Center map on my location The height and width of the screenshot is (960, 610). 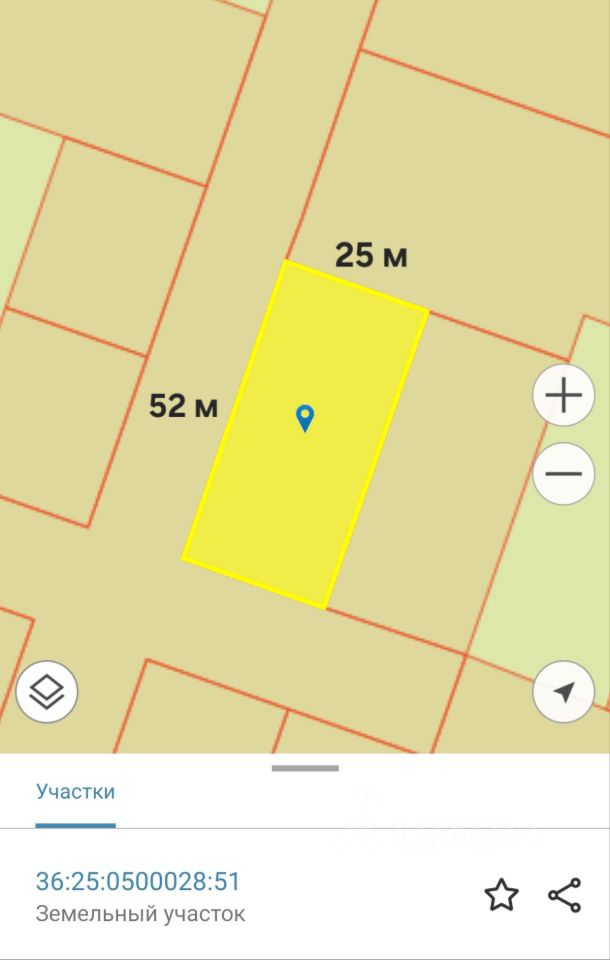(x=564, y=691)
